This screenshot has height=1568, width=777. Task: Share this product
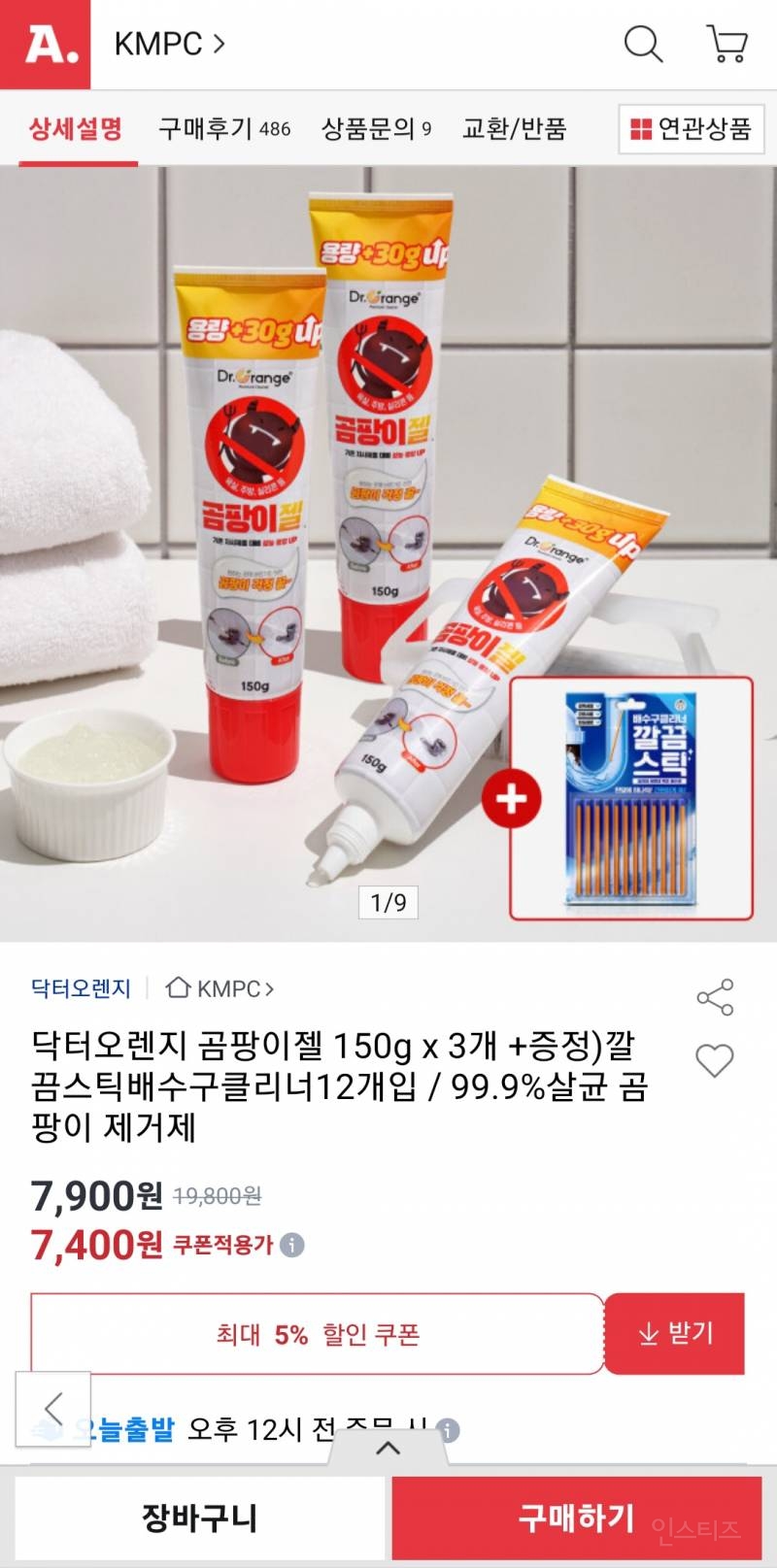click(x=715, y=997)
